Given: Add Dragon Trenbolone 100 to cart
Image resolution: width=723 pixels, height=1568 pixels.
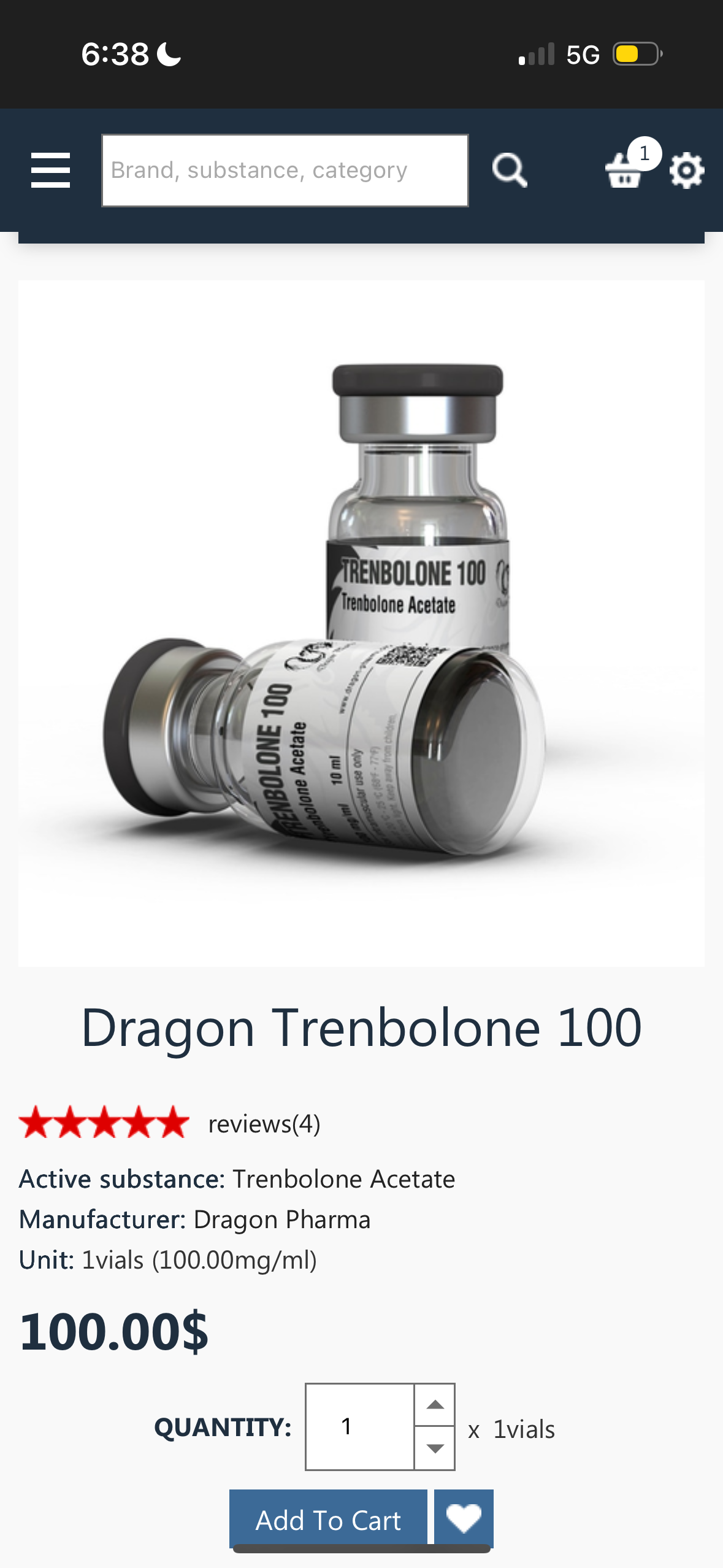Looking at the screenshot, I should (x=328, y=1519).
